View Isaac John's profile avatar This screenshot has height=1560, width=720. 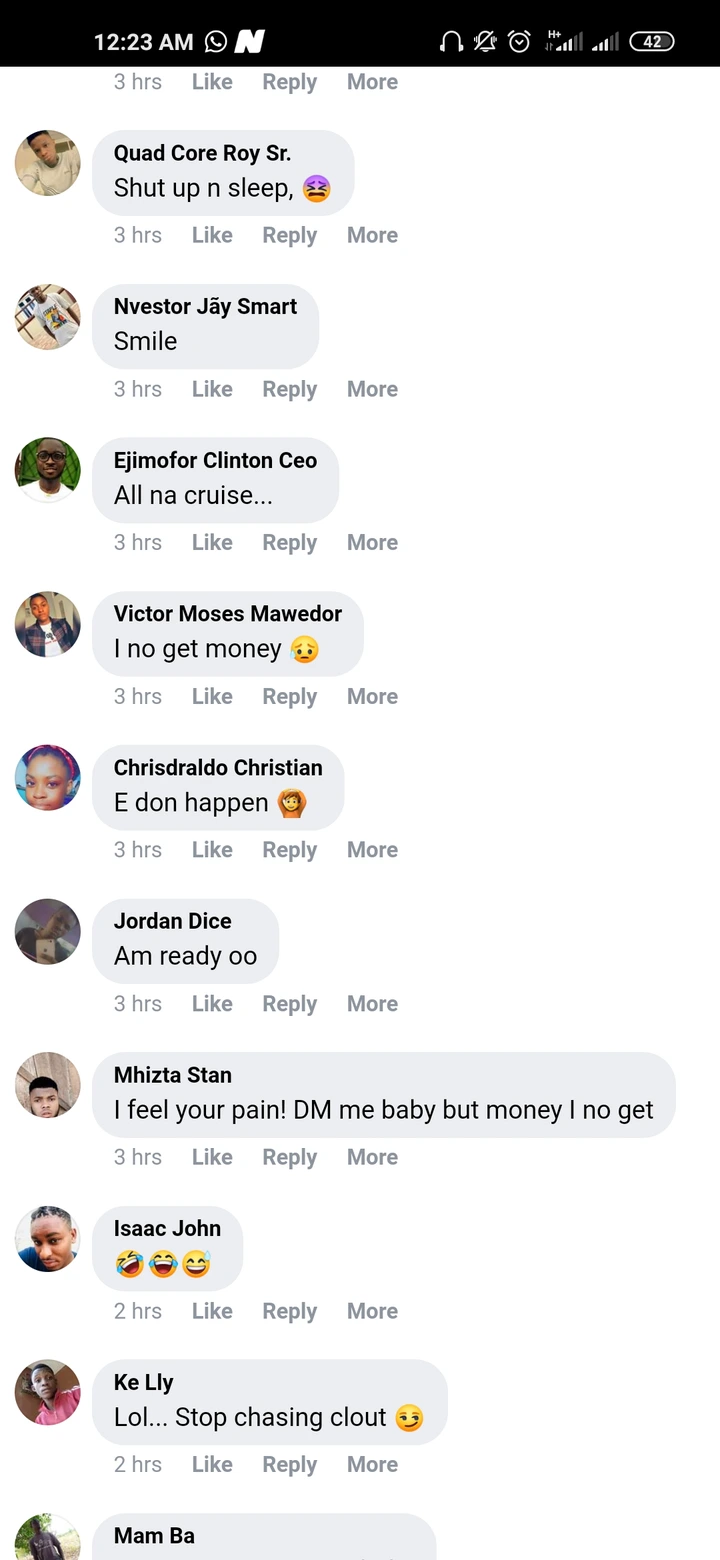pos(47,1238)
